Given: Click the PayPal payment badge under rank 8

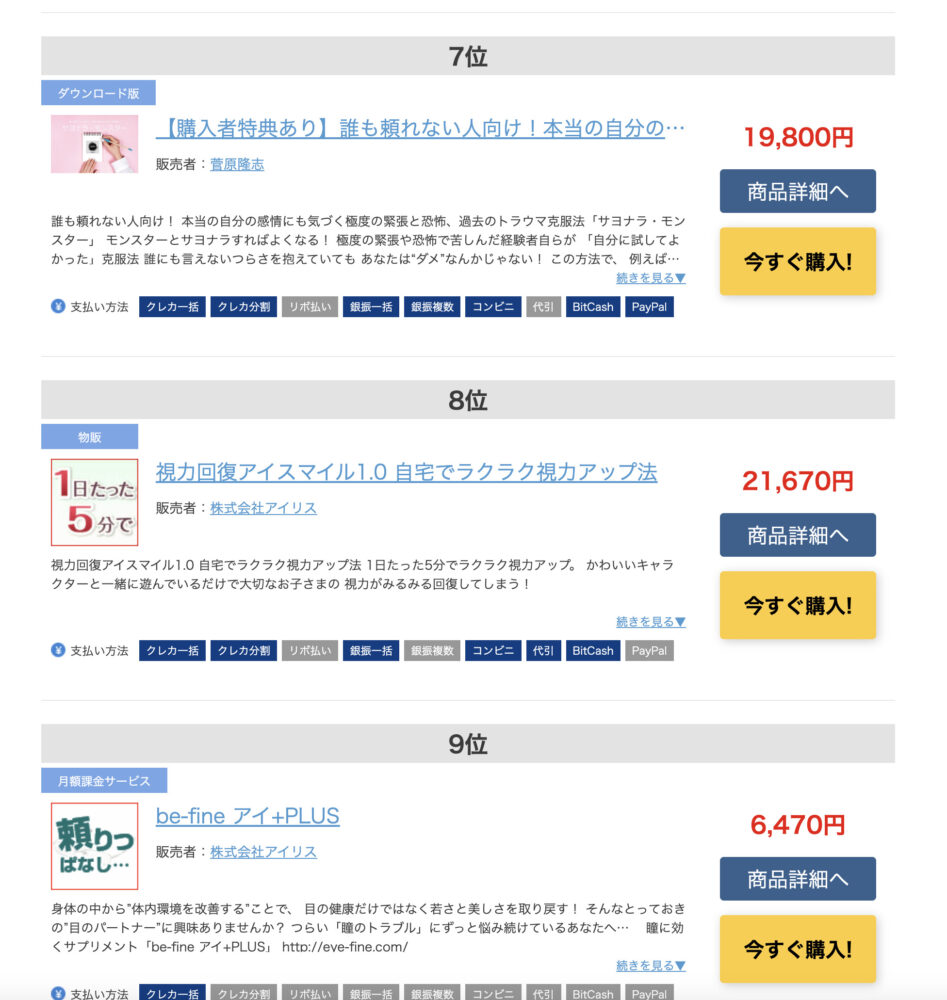Looking at the screenshot, I should (x=648, y=650).
